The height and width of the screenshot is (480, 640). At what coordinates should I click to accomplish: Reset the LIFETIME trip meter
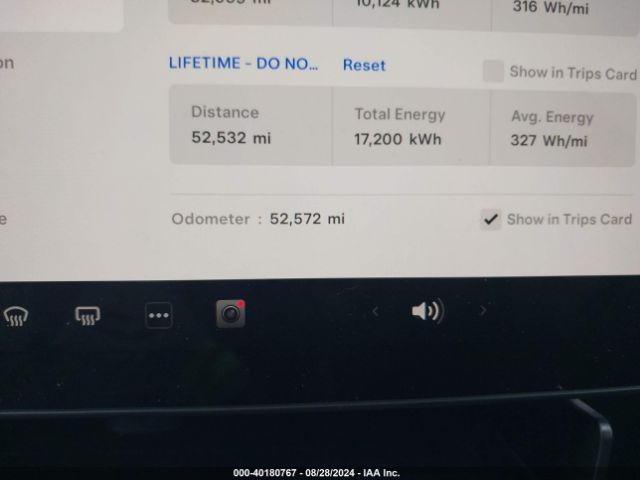[364, 65]
